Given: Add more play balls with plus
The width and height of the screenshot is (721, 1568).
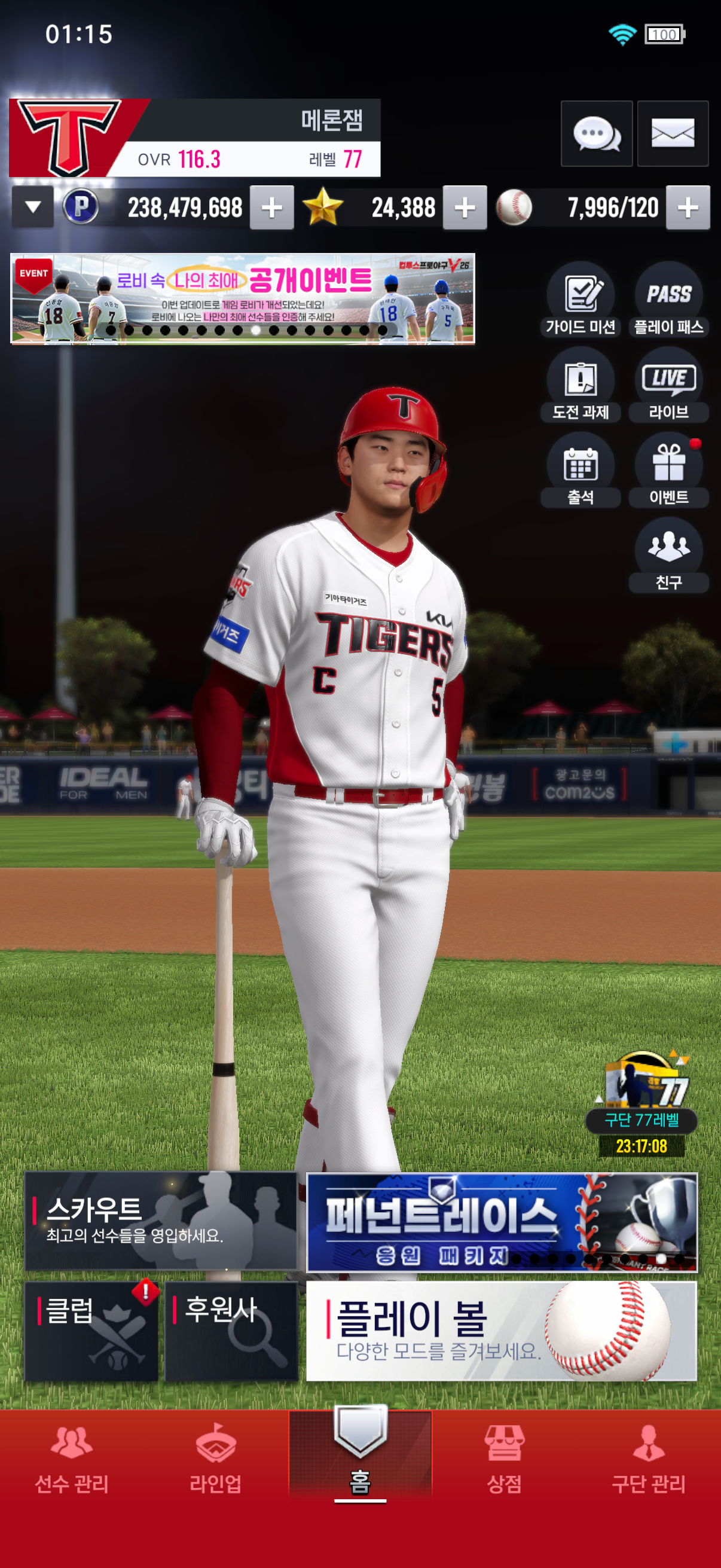Looking at the screenshot, I should click(x=688, y=208).
